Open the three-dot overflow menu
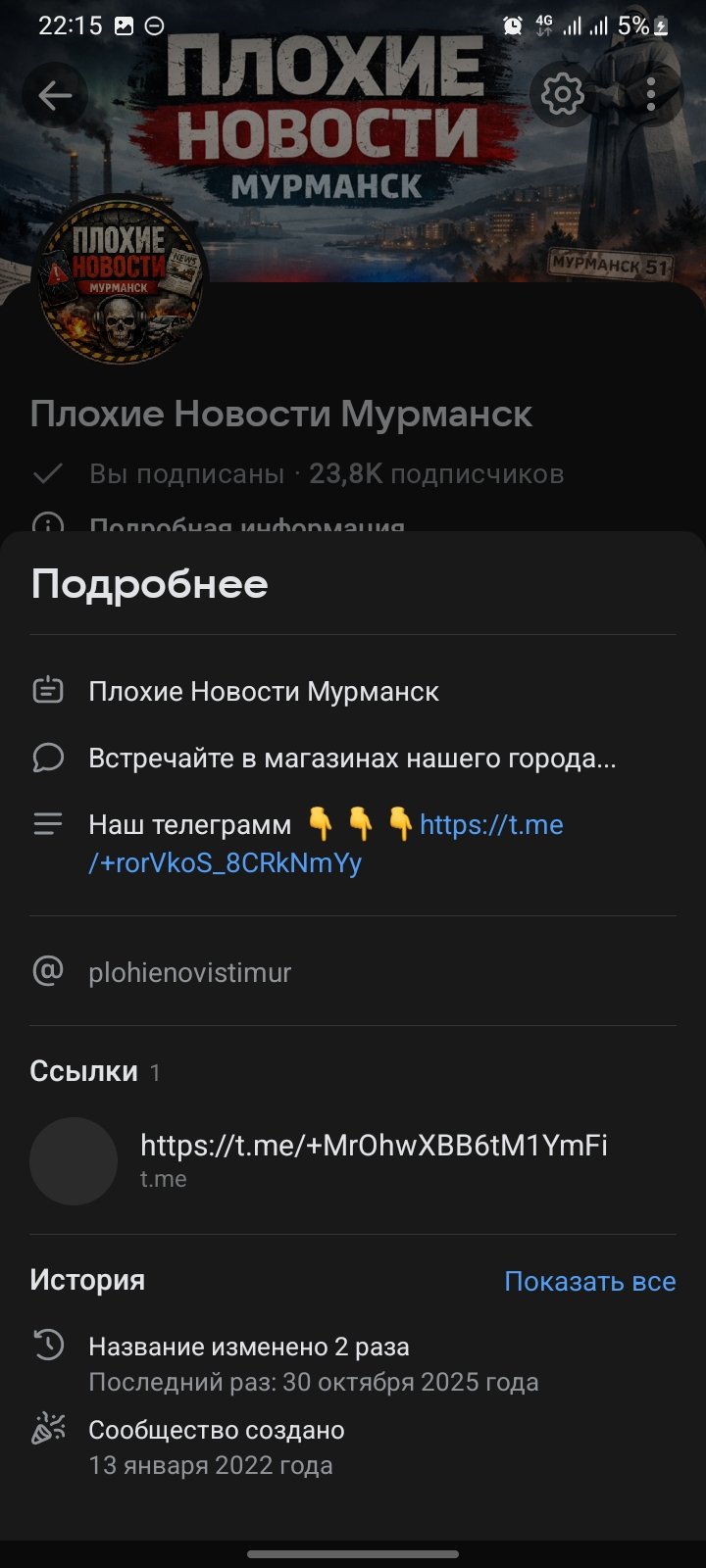 tap(651, 95)
